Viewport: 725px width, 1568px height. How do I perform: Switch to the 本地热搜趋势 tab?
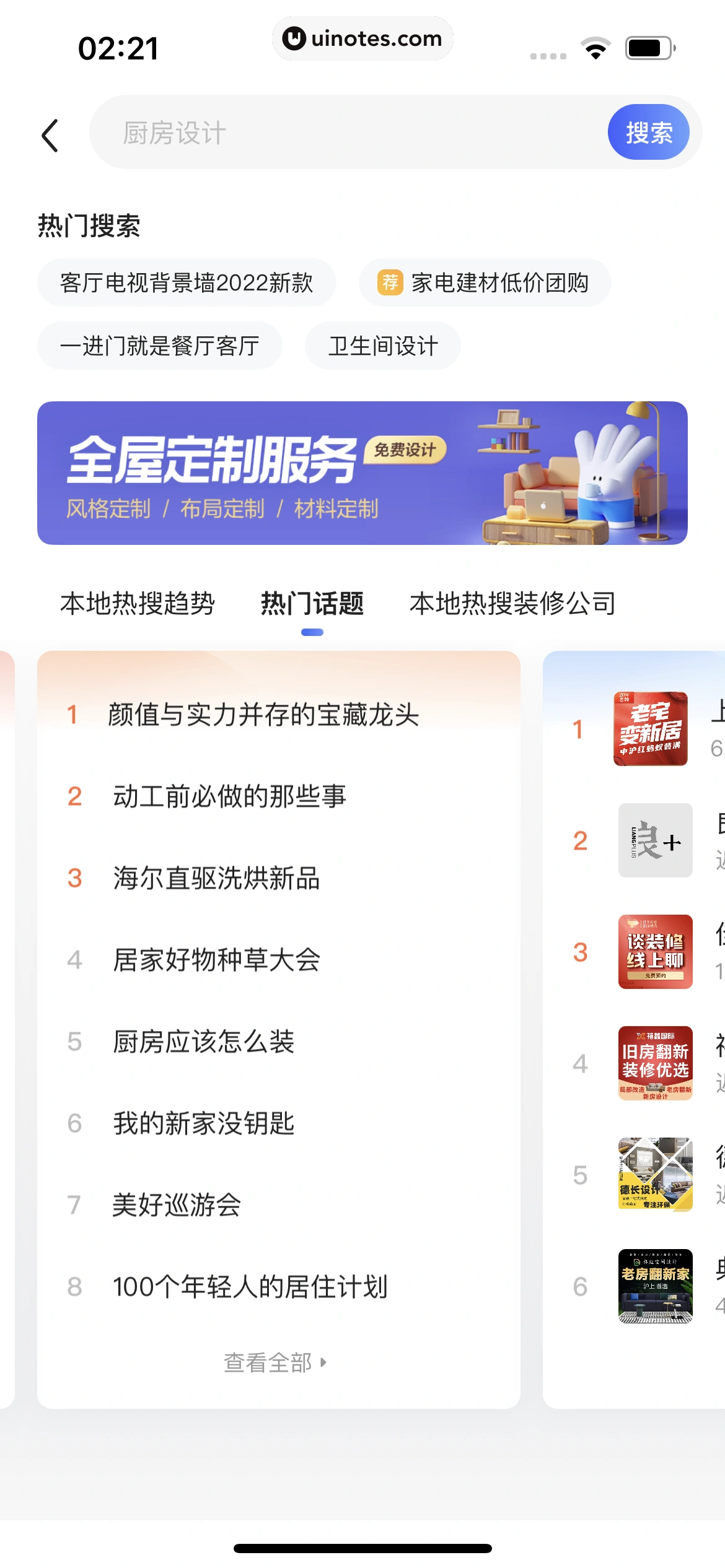coord(138,603)
